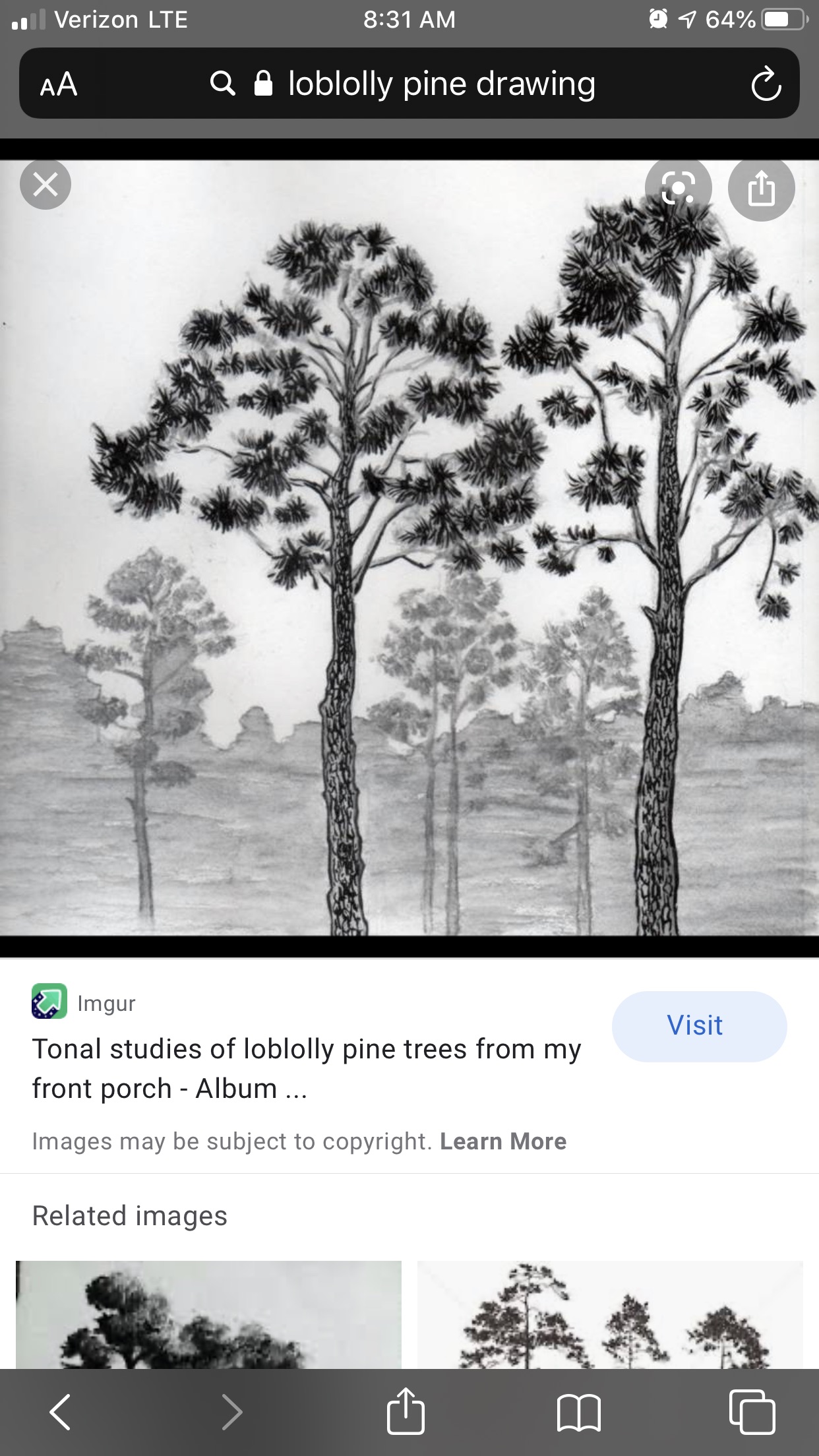This screenshot has height=1456, width=819.
Task: Reload the current page
Action: [766, 84]
